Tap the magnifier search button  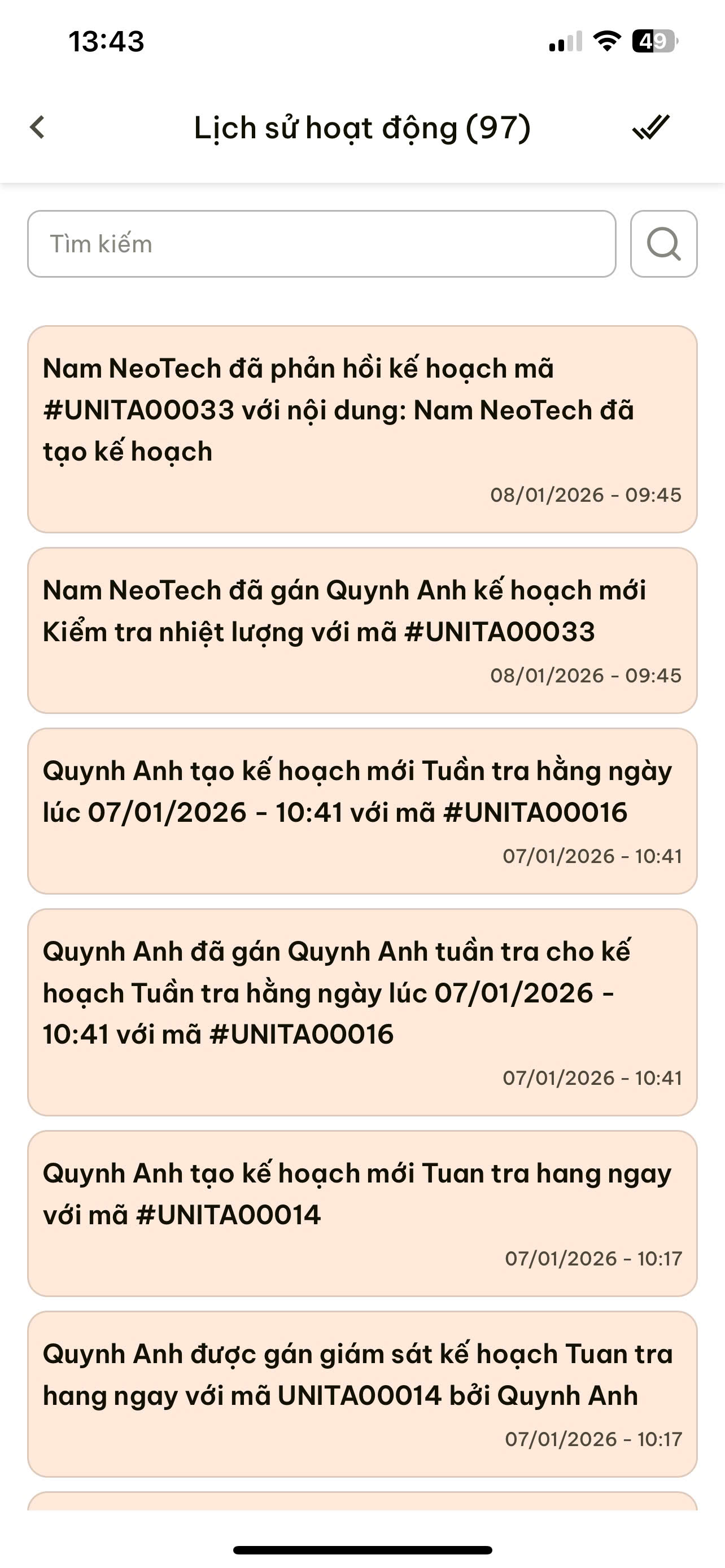click(663, 244)
